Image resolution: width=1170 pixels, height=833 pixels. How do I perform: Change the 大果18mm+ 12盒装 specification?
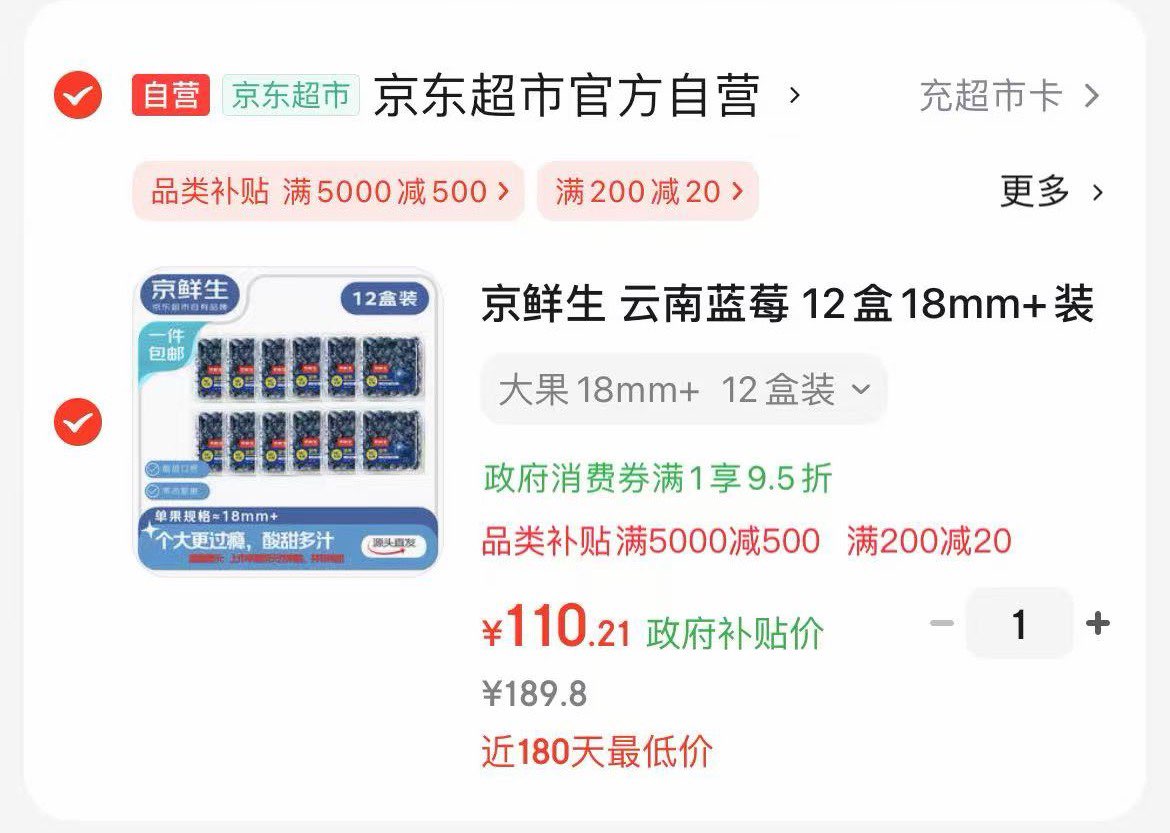point(683,389)
